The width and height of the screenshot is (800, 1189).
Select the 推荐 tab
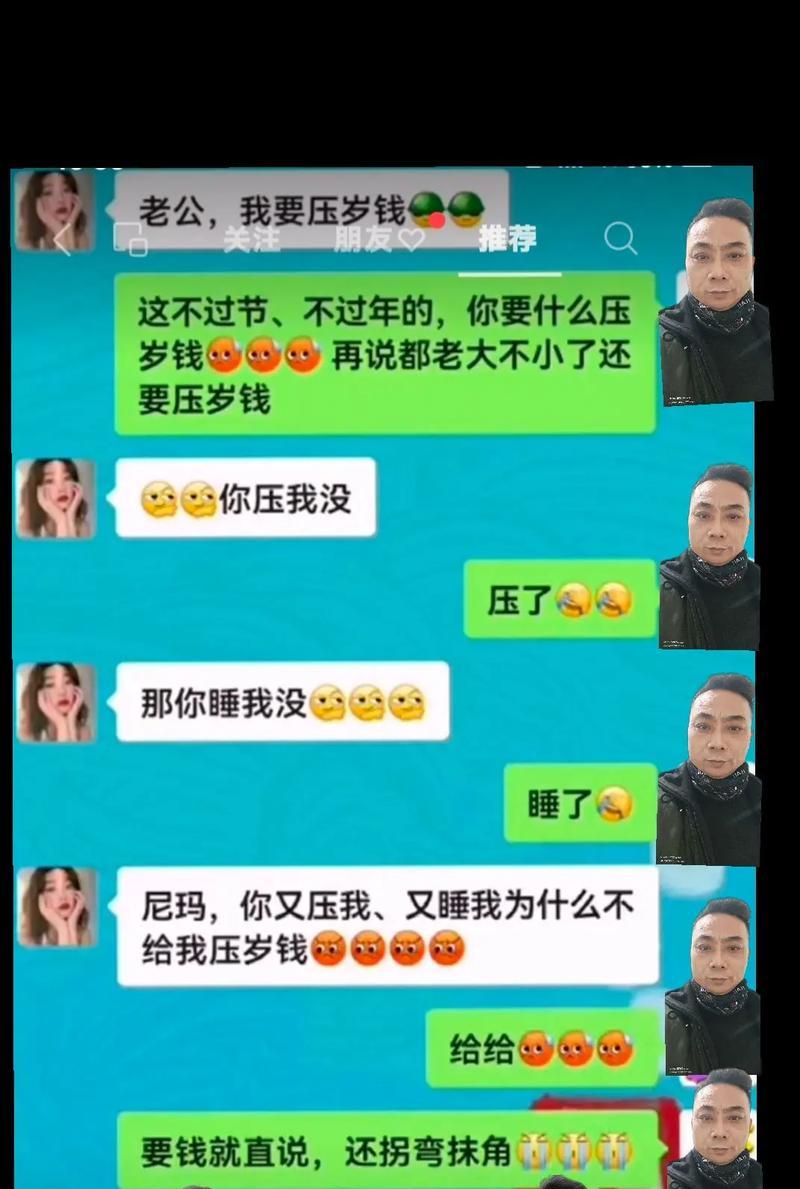coord(507,239)
